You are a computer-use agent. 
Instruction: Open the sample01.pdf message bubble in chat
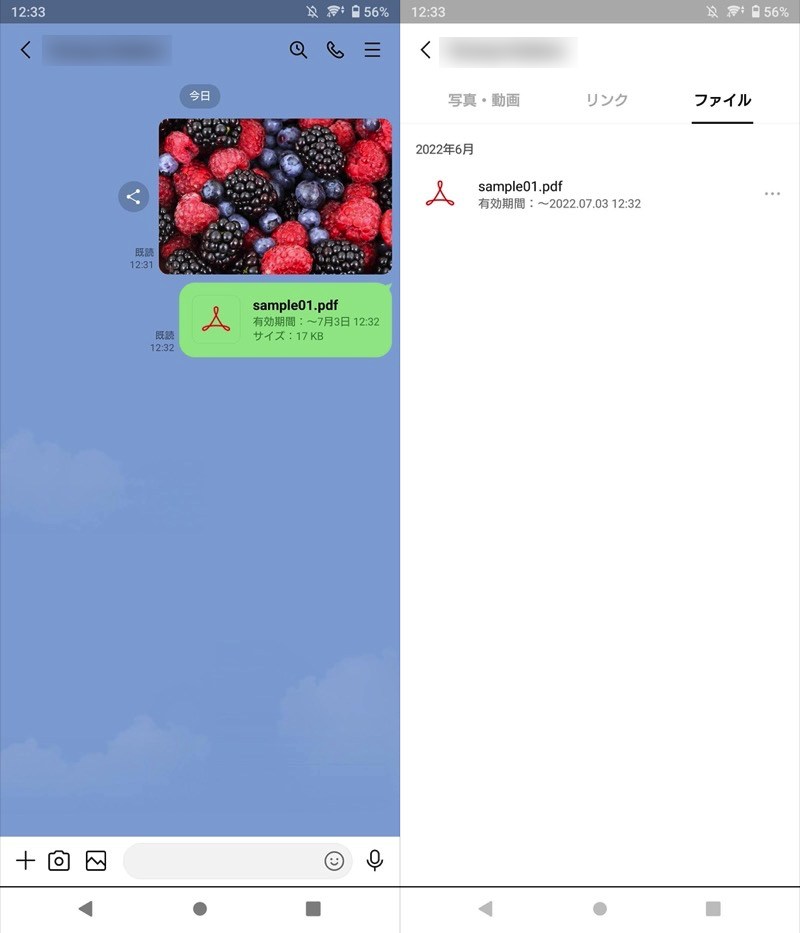pyautogui.click(x=285, y=320)
